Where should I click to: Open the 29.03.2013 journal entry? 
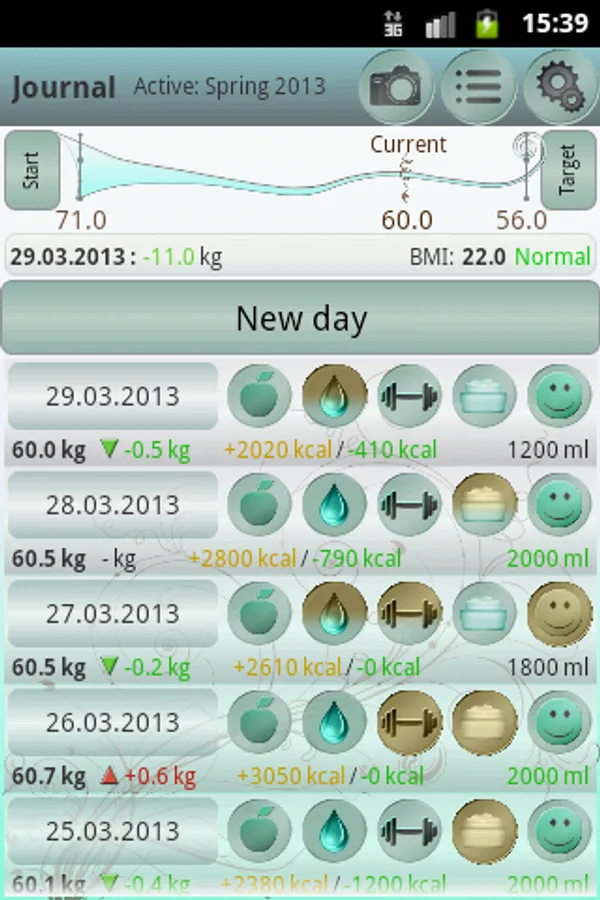point(113,396)
